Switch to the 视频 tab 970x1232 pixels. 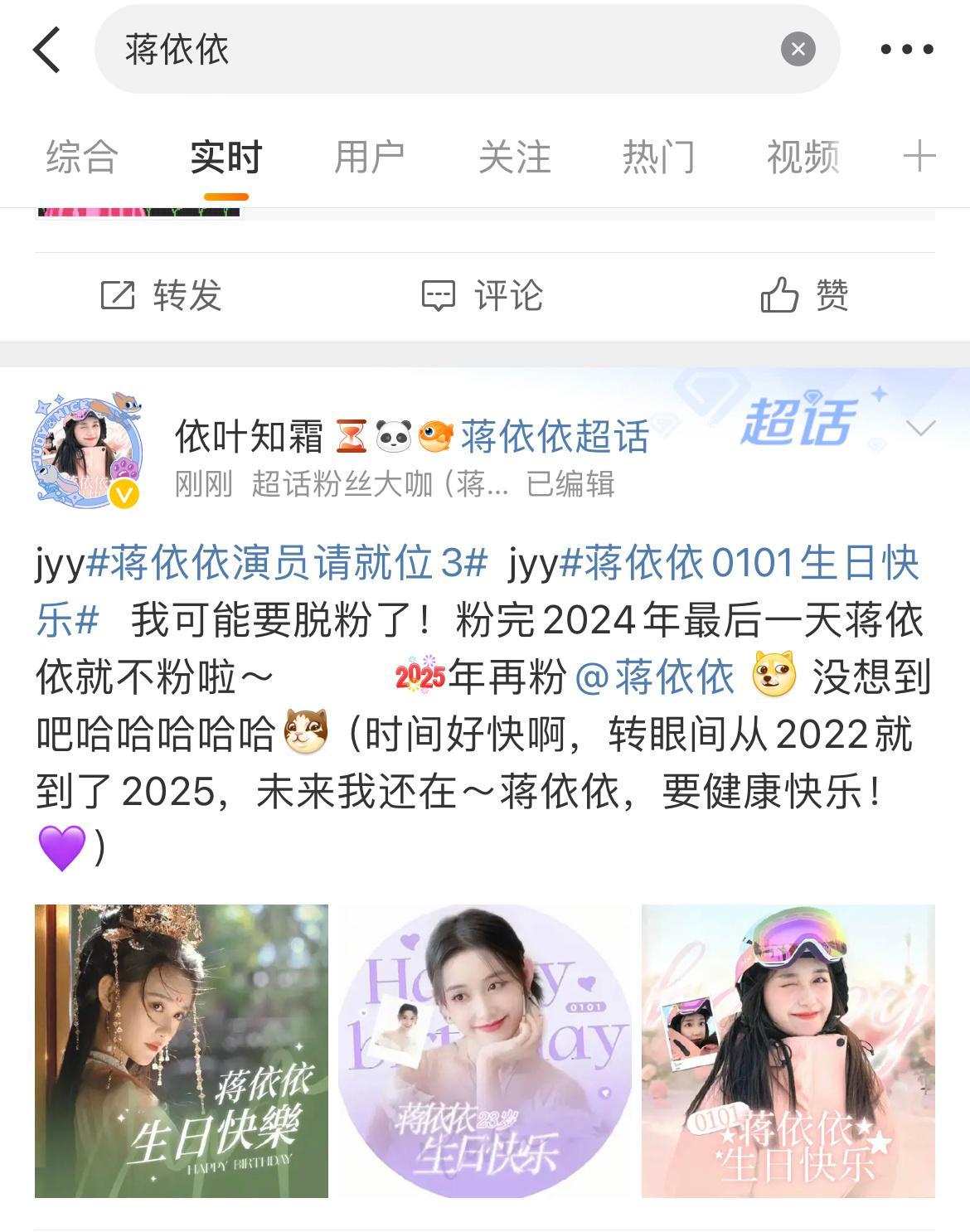[803, 158]
